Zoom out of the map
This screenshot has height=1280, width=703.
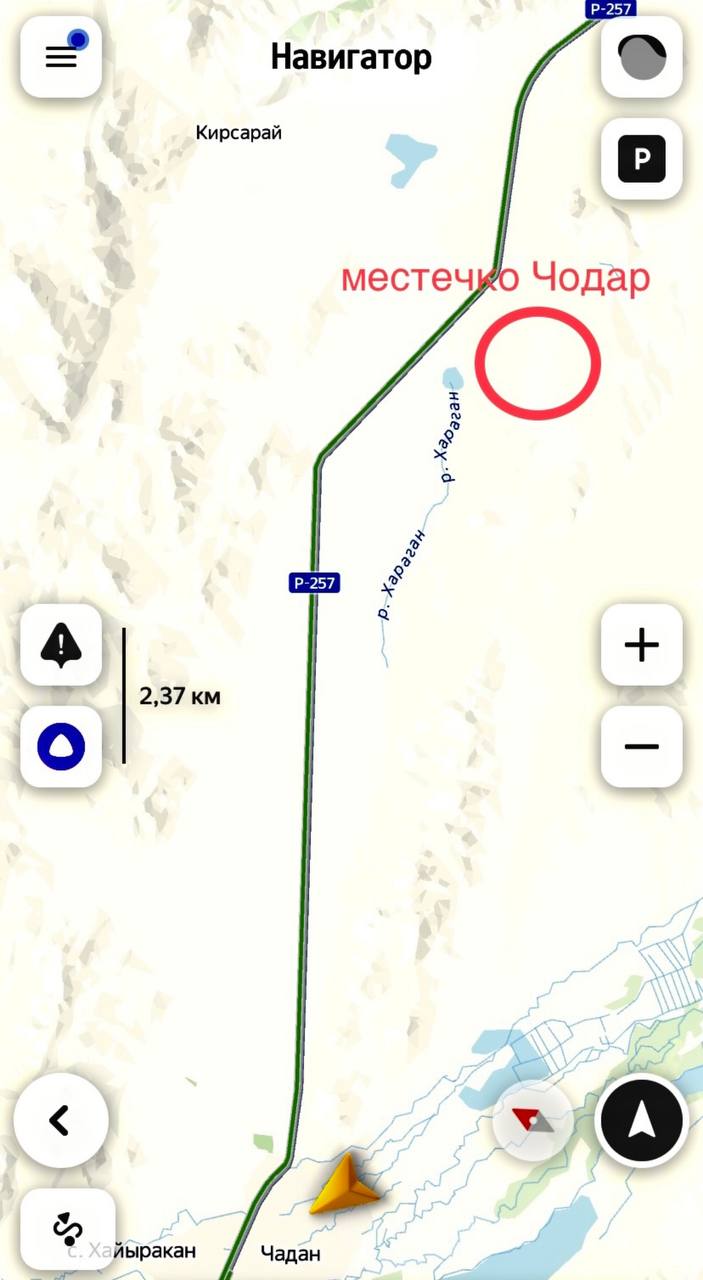coord(641,746)
